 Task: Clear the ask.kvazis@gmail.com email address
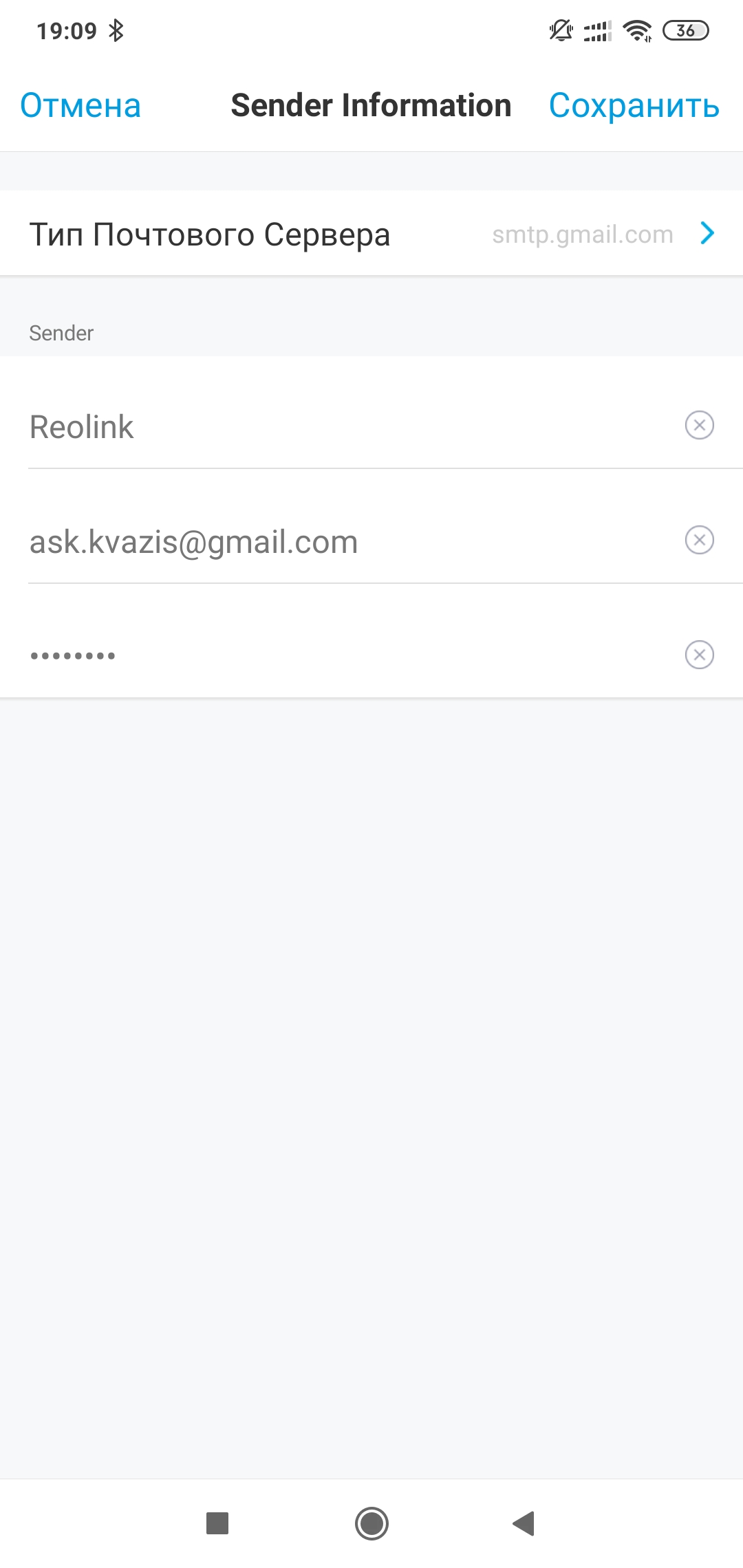click(x=699, y=540)
